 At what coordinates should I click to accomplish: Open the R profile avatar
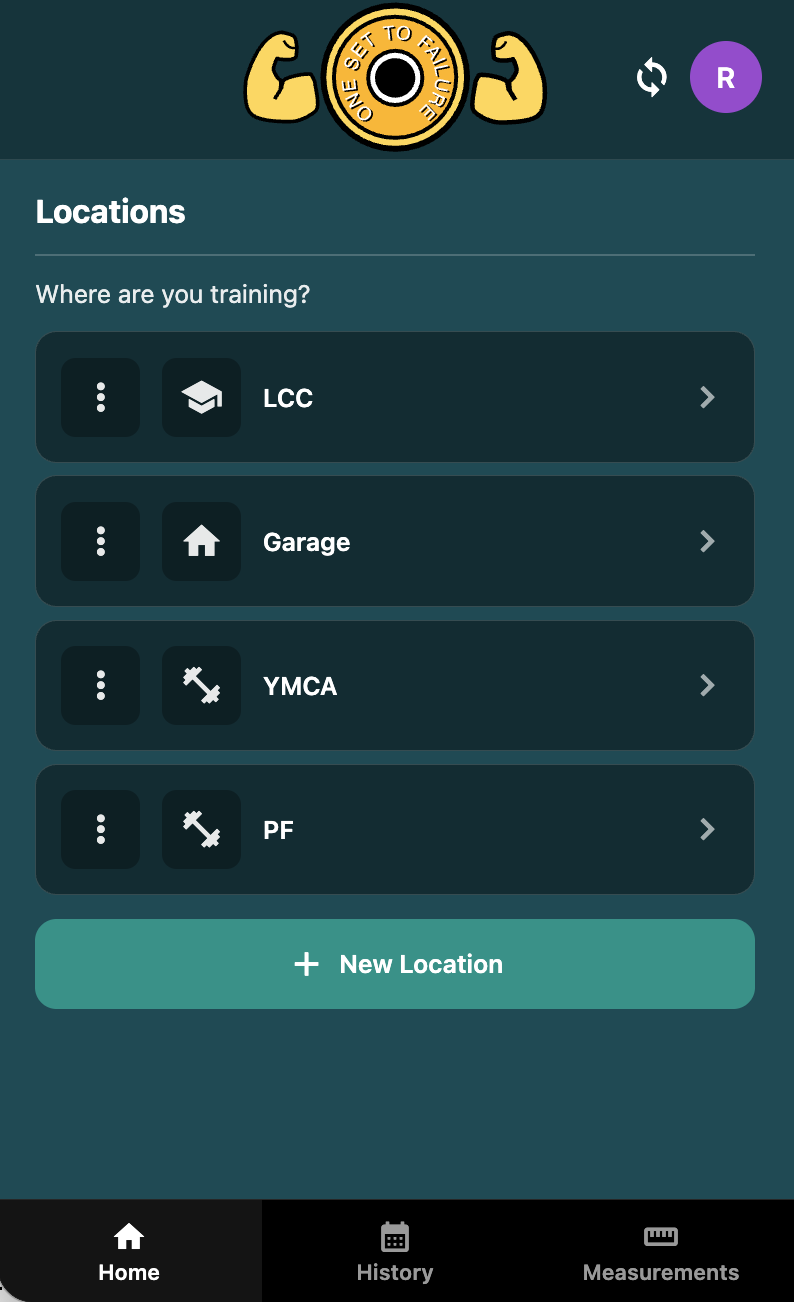coord(726,77)
